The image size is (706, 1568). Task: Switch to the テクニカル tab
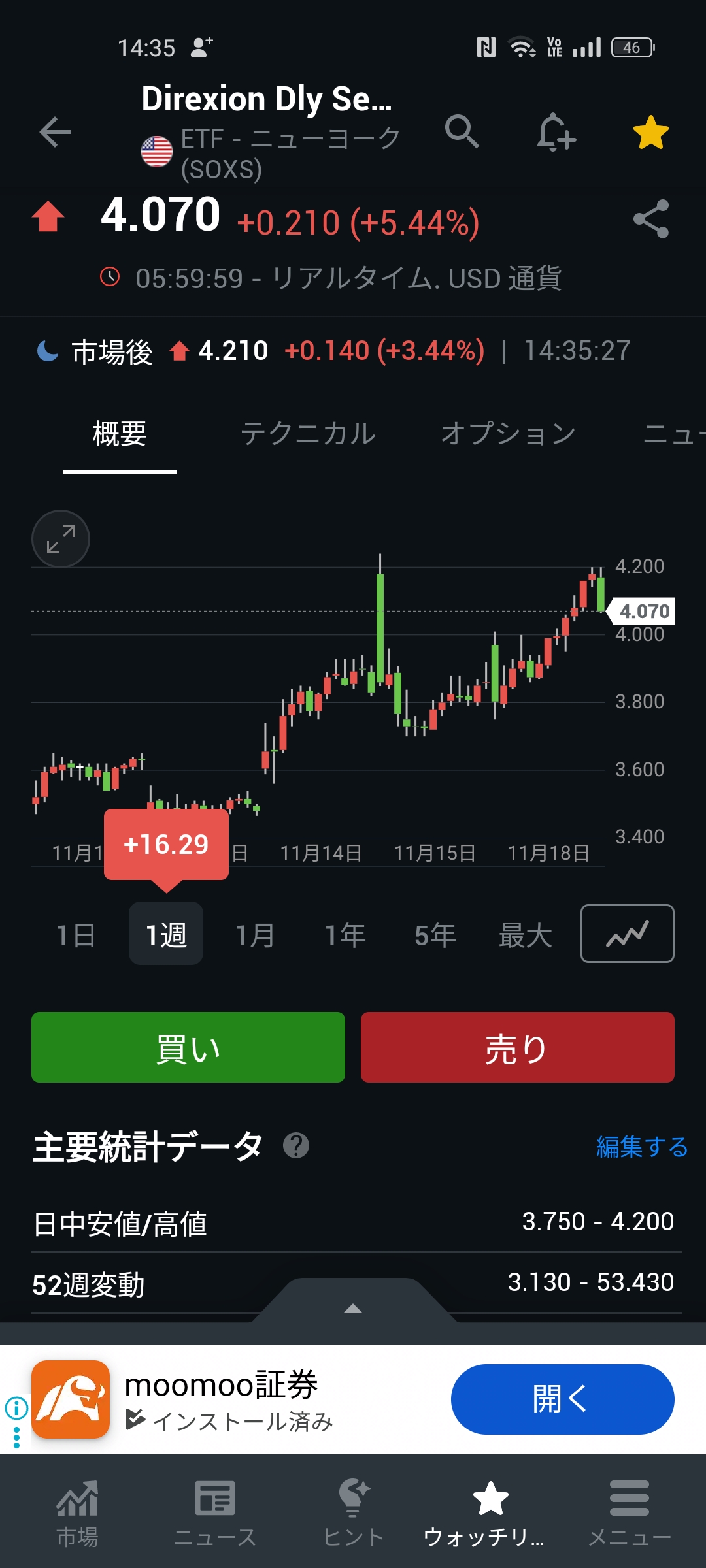308,434
